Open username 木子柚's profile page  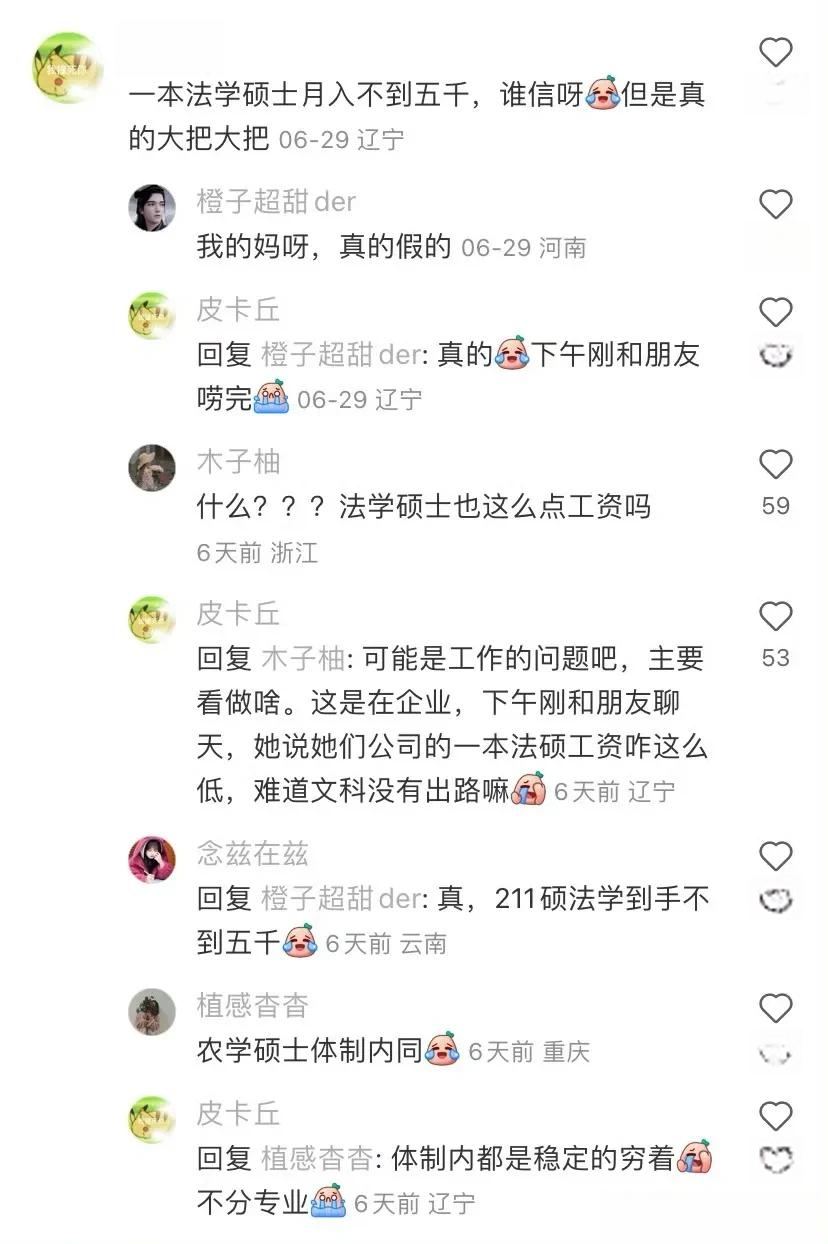239,462
